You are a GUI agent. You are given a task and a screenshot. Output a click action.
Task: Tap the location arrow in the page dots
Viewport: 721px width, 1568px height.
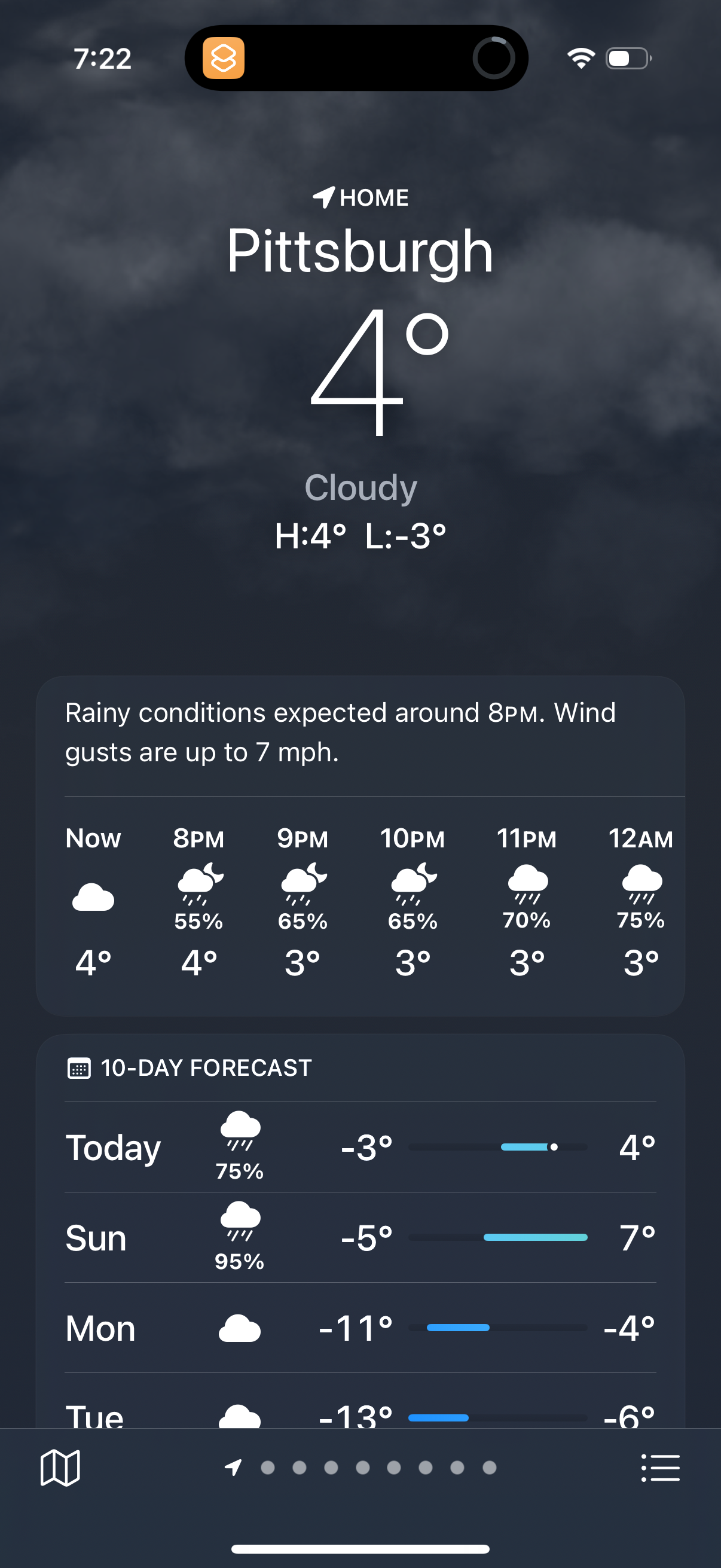(234, 1468)
